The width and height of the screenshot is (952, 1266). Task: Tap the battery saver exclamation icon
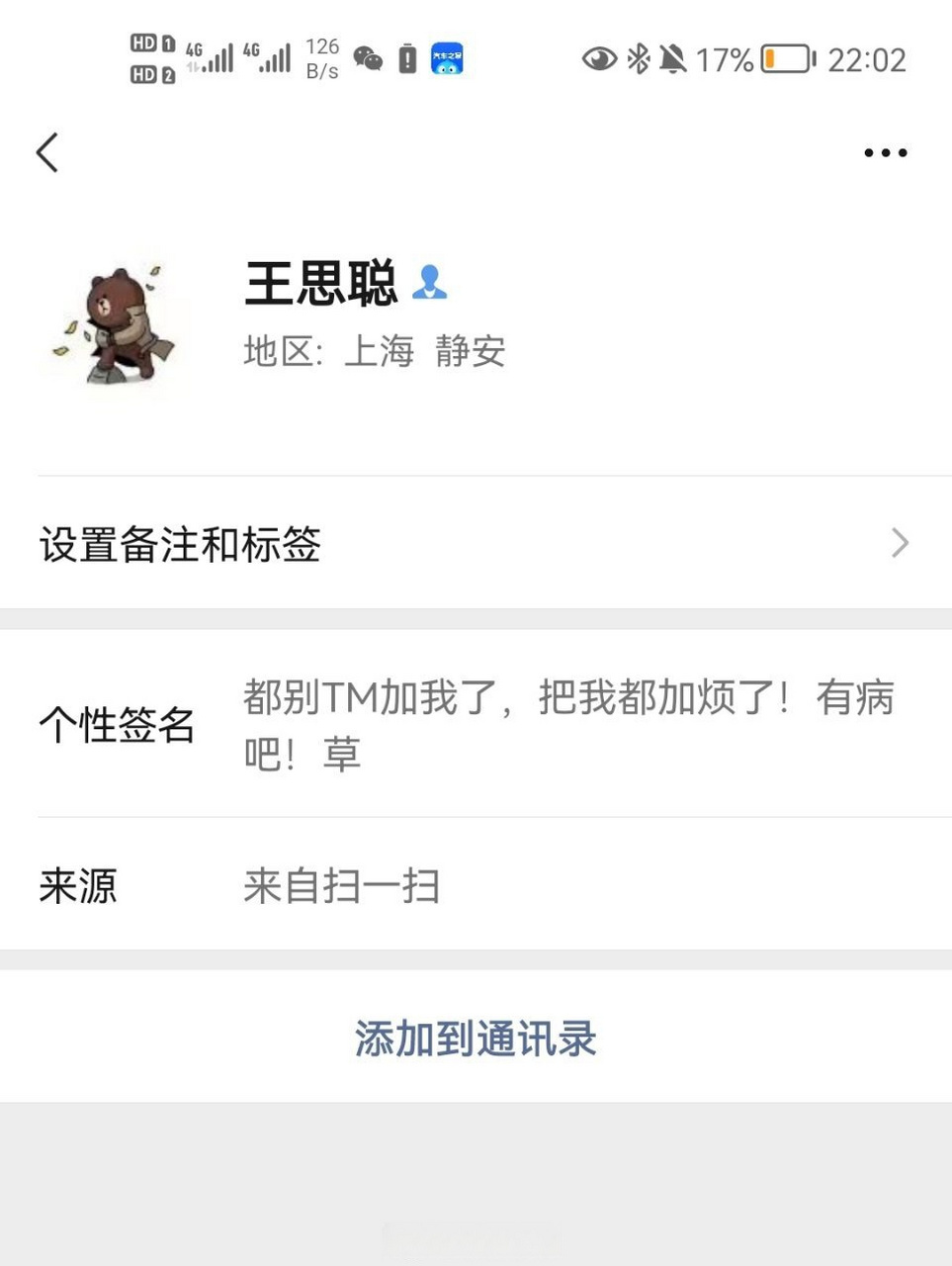pos(407,59)
